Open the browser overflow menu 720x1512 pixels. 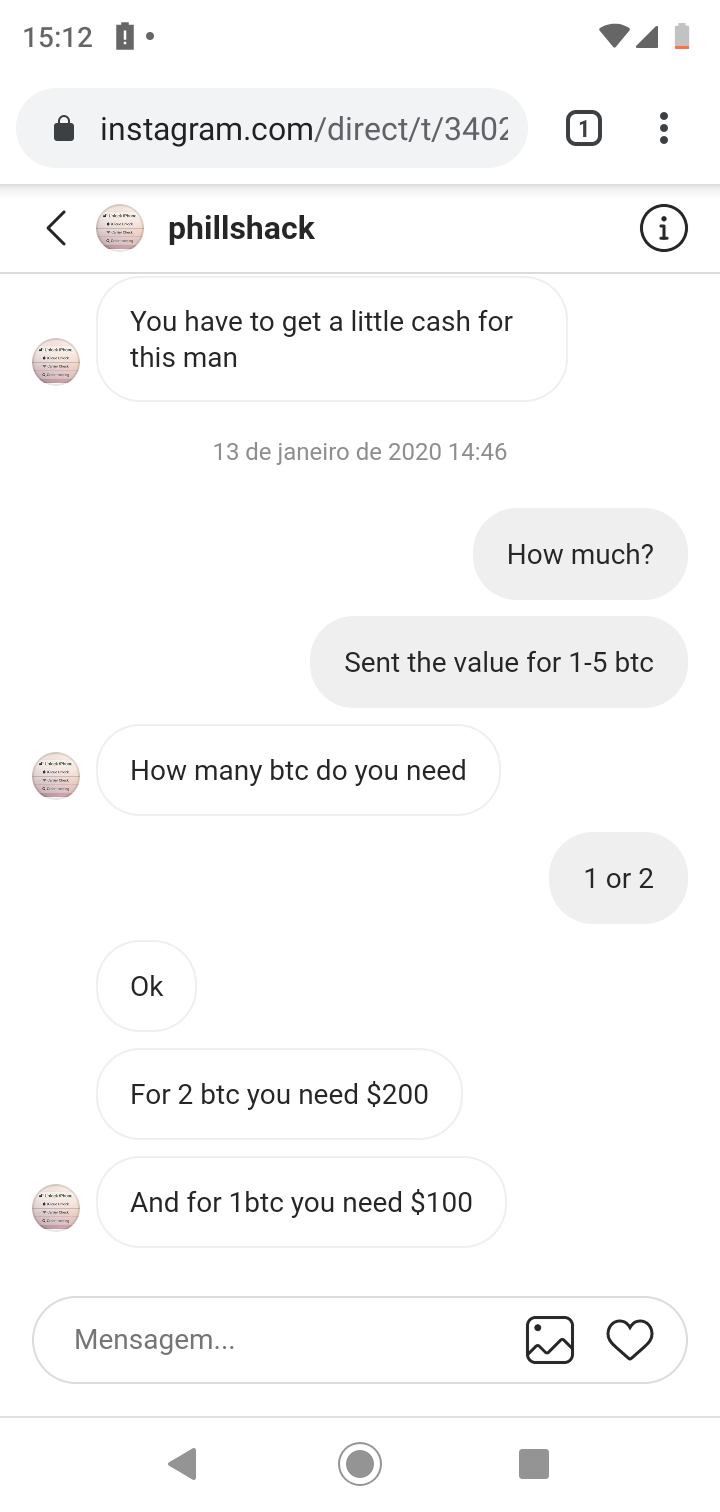pyautogui.click(x=663, y=129)
